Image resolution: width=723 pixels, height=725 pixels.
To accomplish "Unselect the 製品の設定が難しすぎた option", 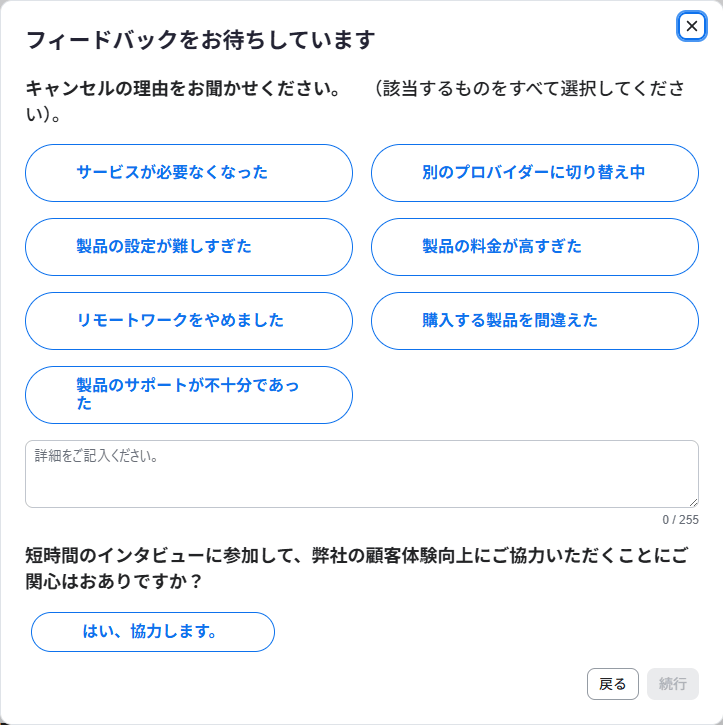I will click(x=188, y=247).
